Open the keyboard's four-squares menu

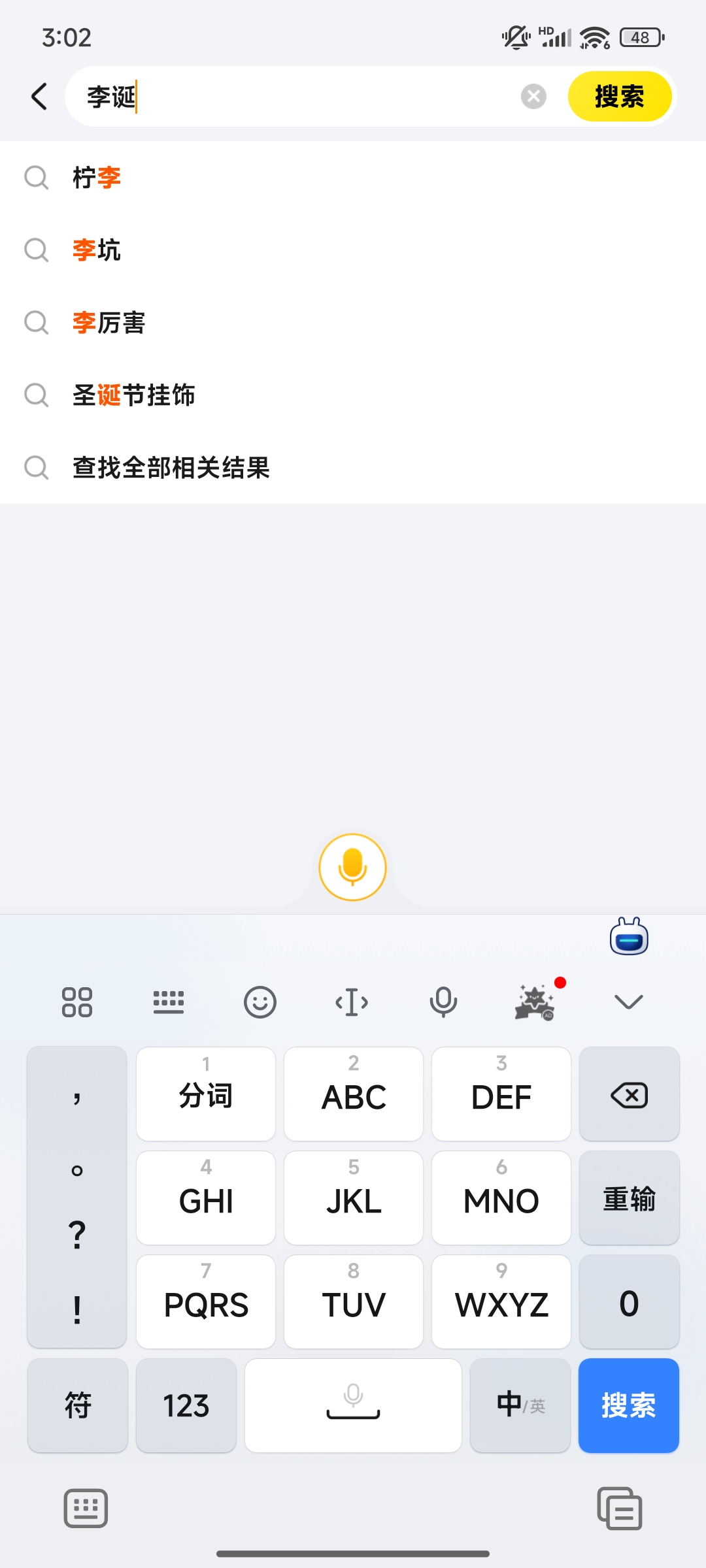click(x=77, y=1002)
